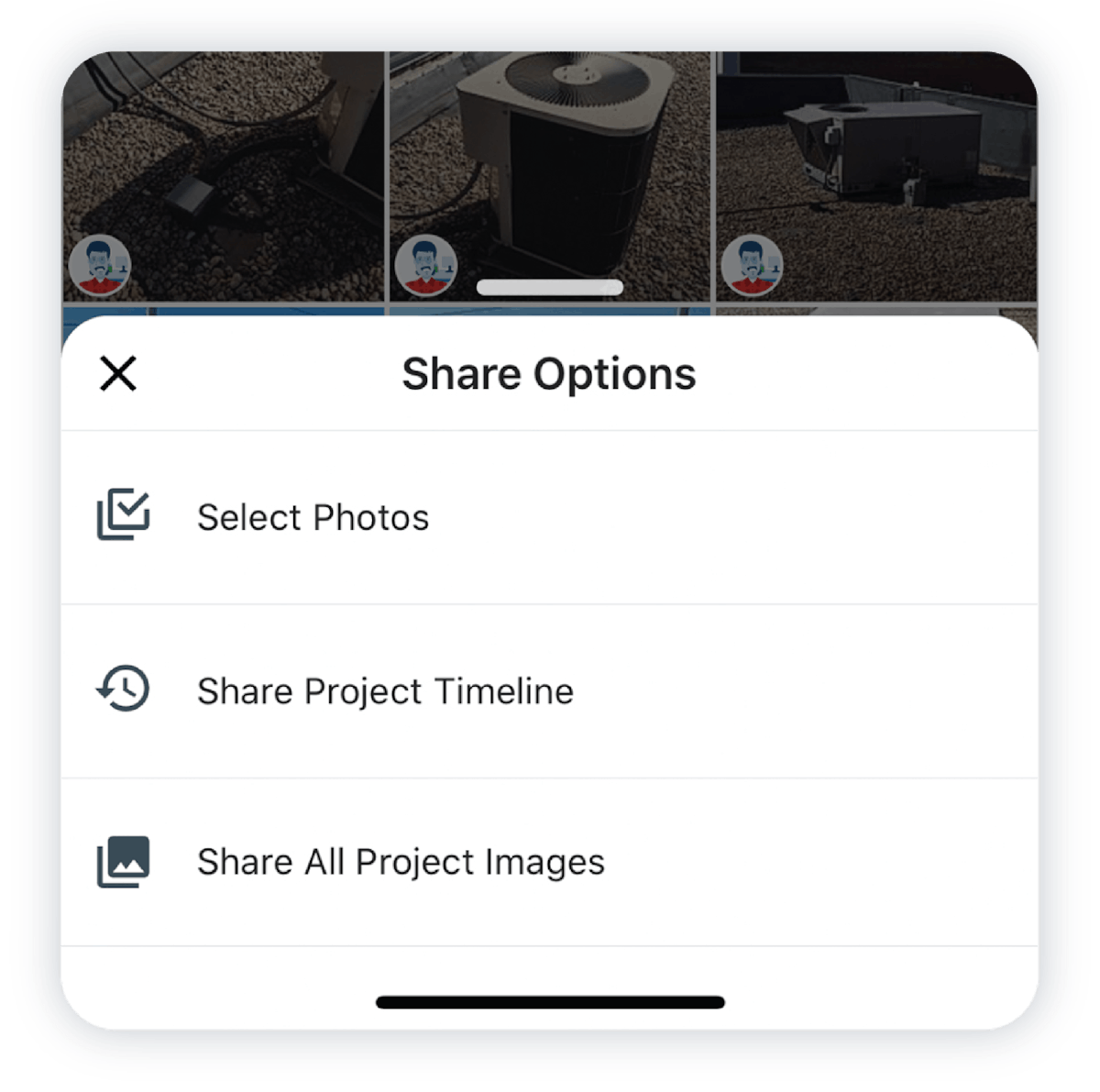Choose Select Photos option
Viewport: 1100px width, 1092px height.
313,517
